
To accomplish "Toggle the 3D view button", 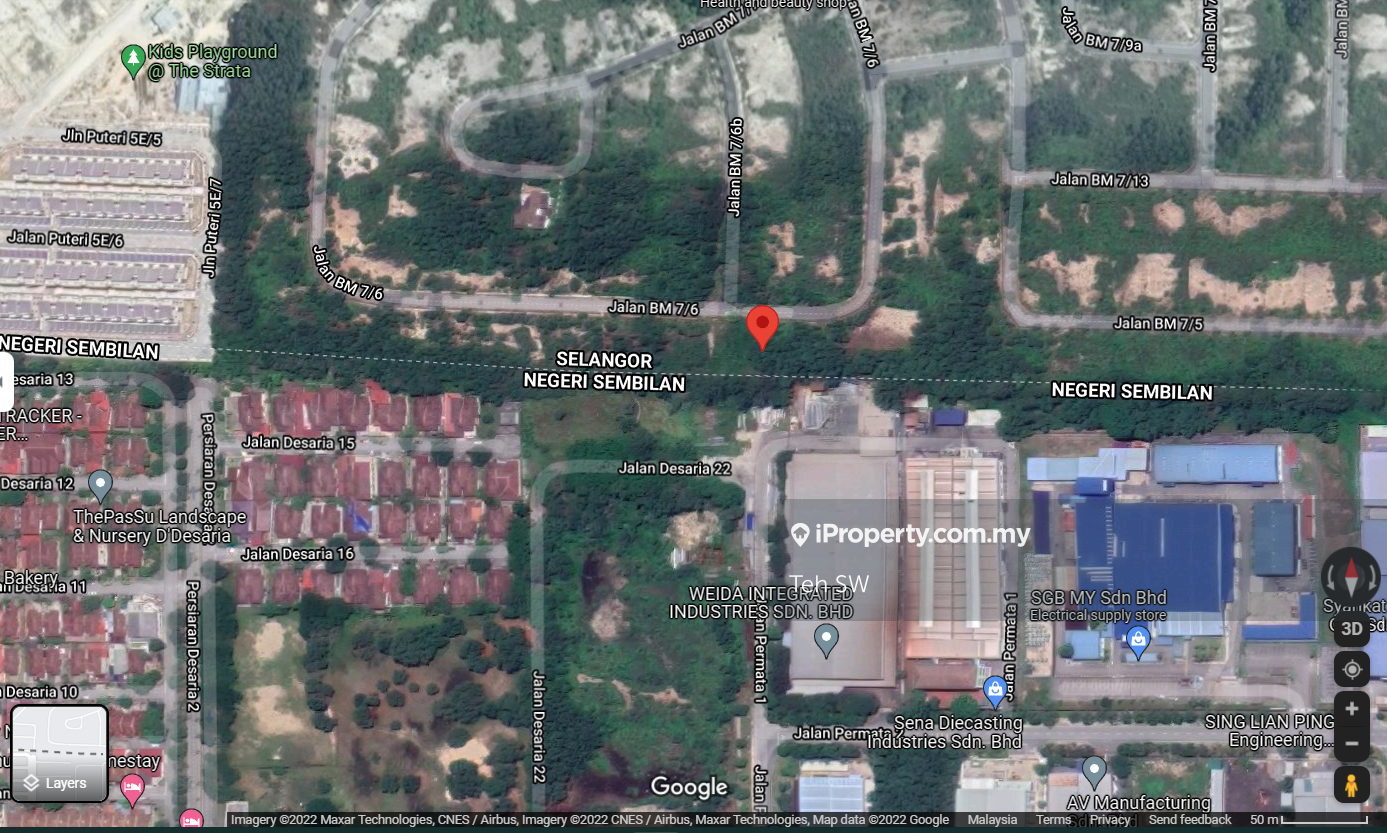I will (x=1351, y=629).
